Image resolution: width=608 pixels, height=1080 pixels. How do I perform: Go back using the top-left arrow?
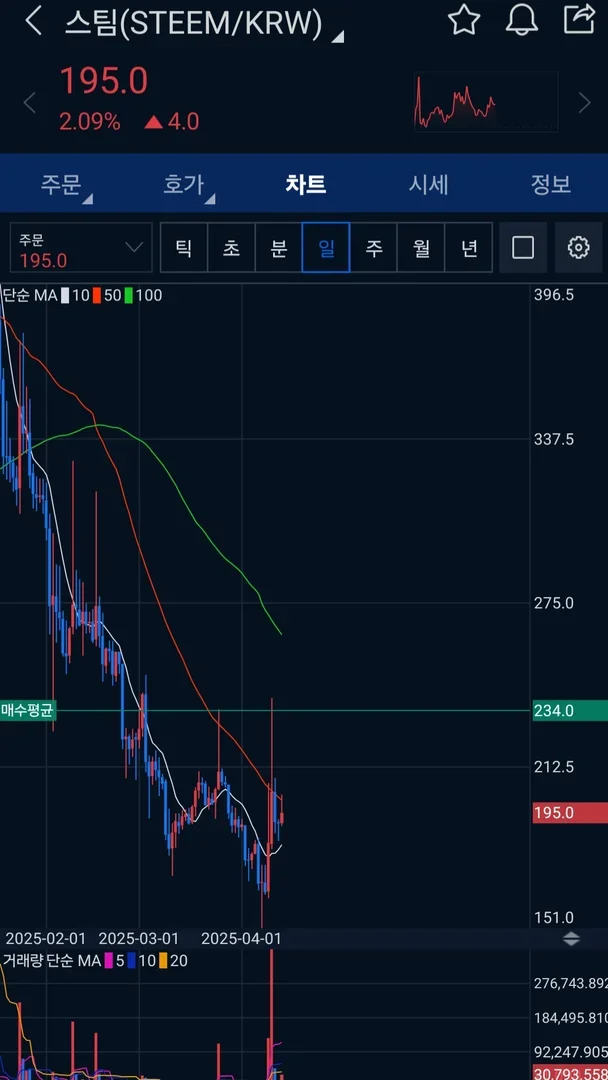(34, 21)
